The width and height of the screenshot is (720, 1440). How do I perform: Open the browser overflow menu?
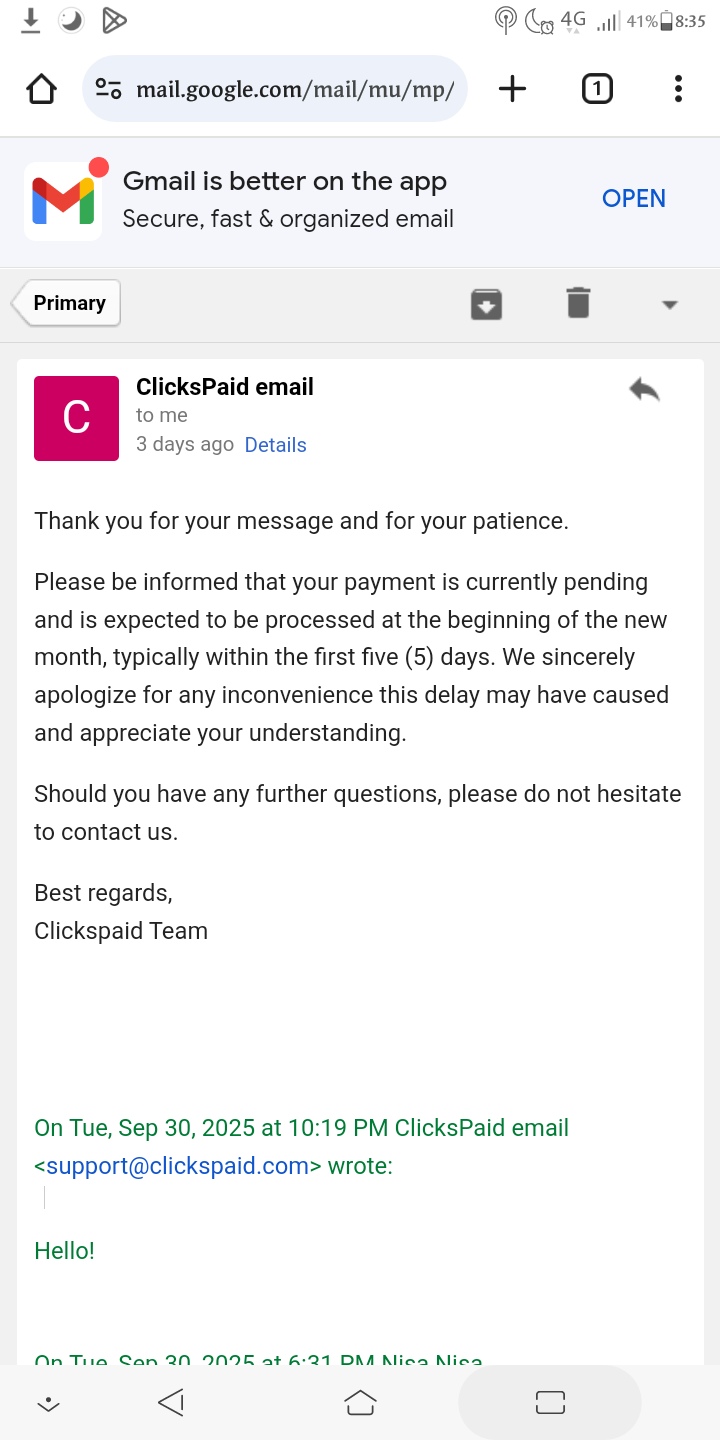click(678, 89)
